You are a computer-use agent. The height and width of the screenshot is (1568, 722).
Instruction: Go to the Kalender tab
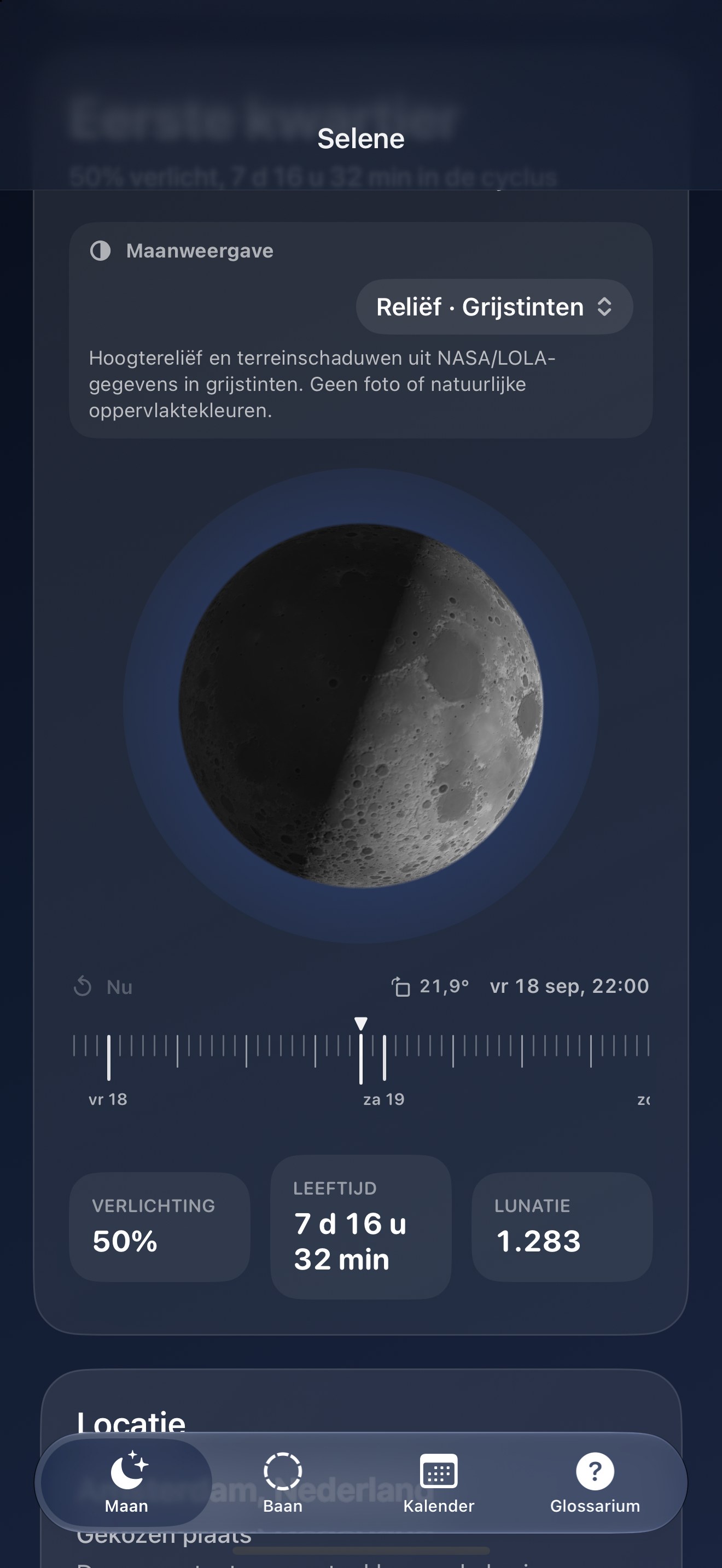pos(439,1483)
